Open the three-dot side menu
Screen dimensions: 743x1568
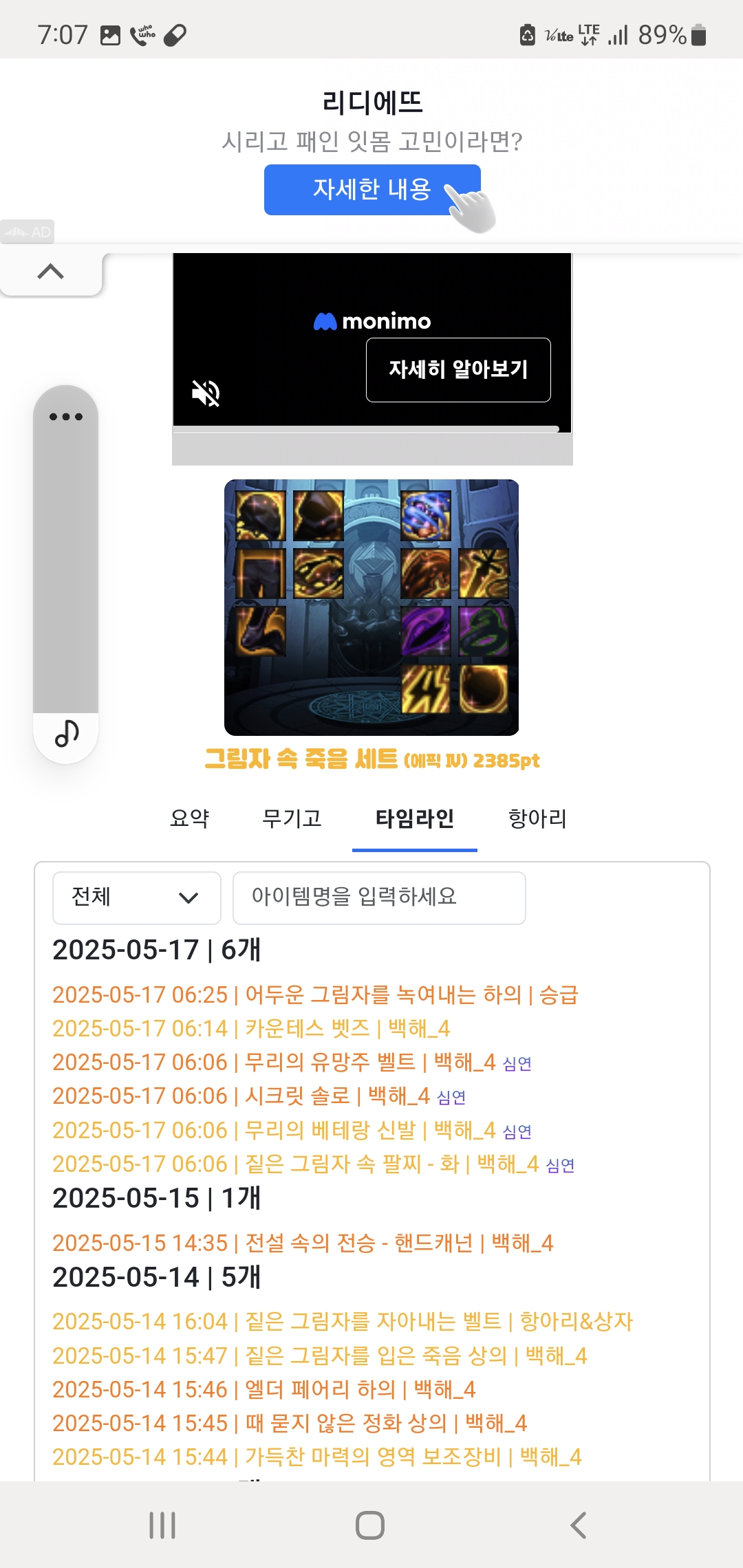pyautogui.click(x=66, y=417)
